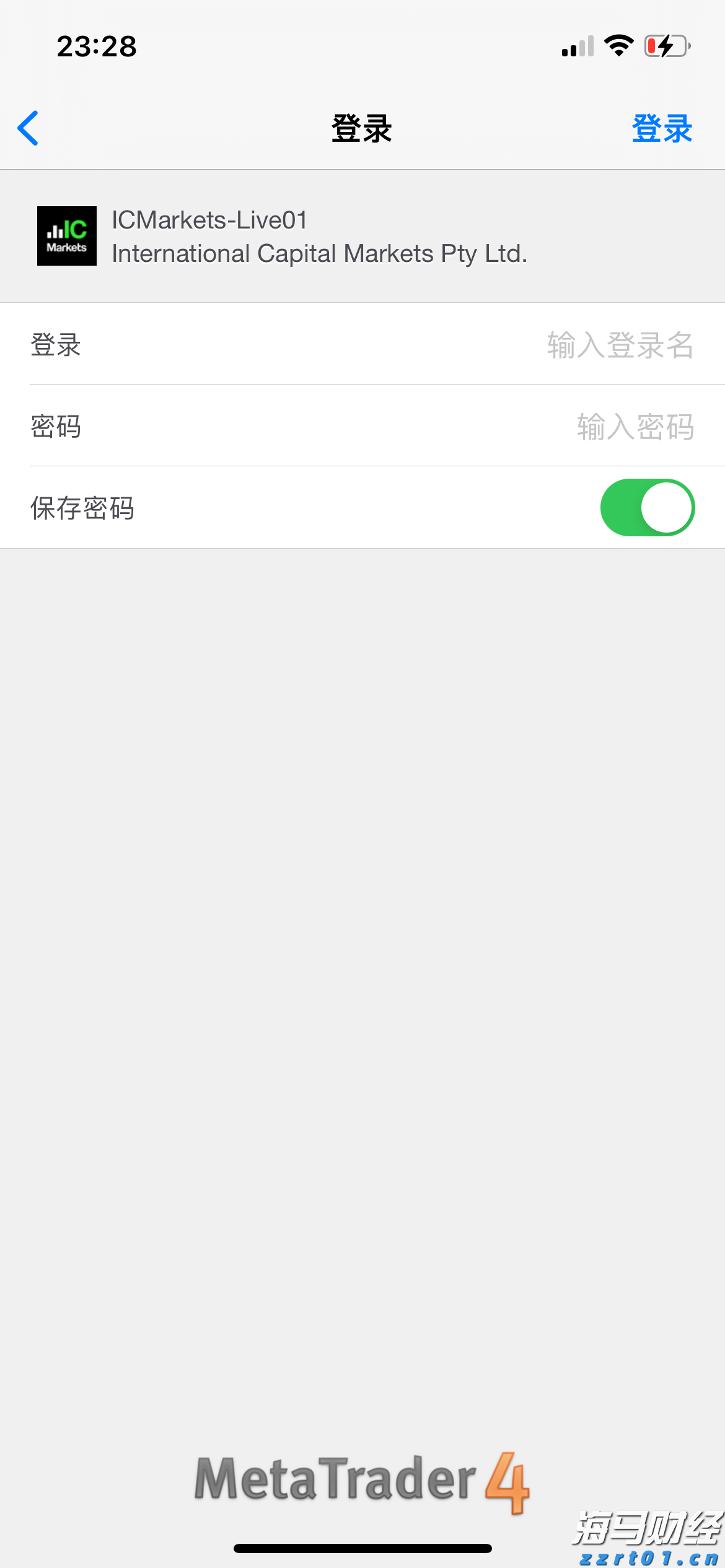Image resolution: width=725 pixels, height=1568 pixels.
Task: Tap the clock showing 23:28
Action: click(96, 46)
